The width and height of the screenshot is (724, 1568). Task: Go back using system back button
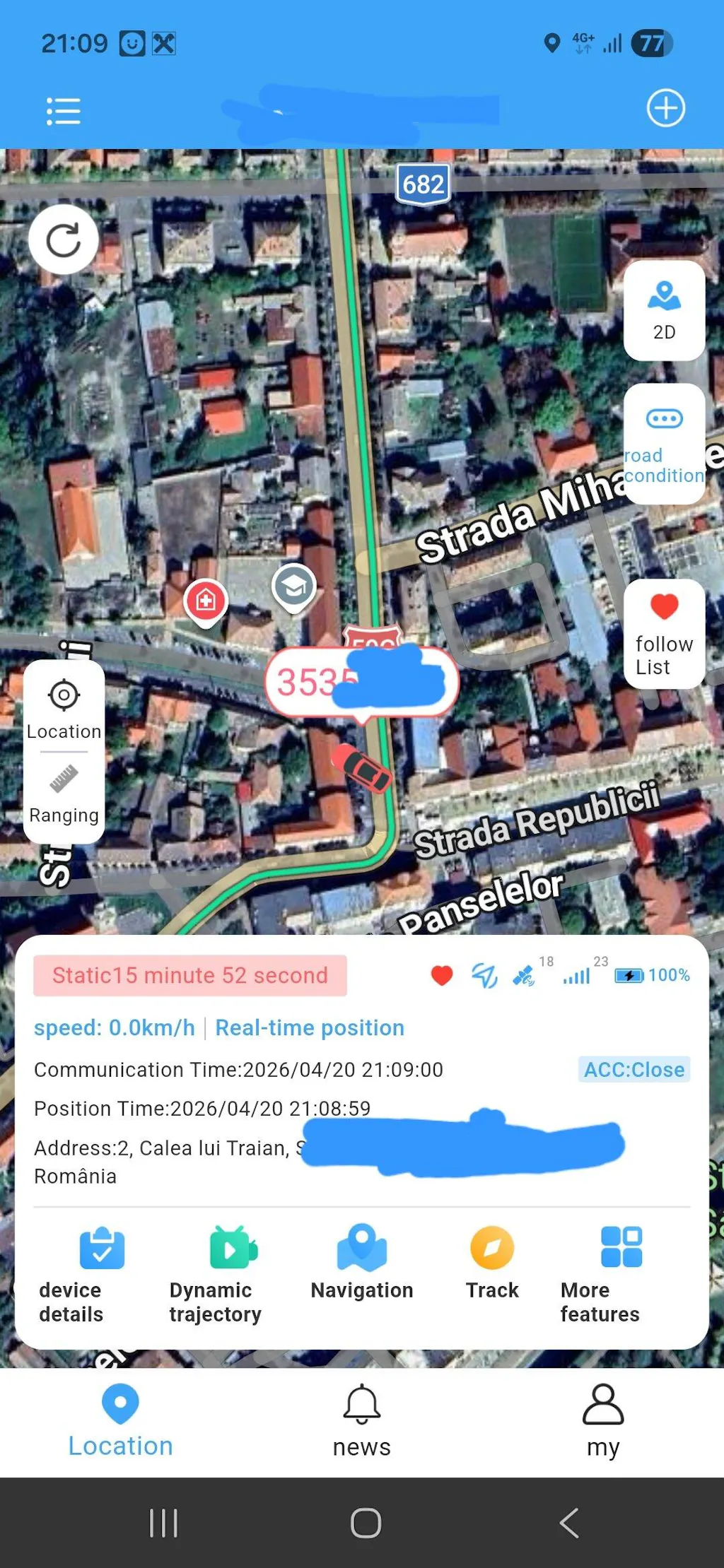coord(569,1523)
